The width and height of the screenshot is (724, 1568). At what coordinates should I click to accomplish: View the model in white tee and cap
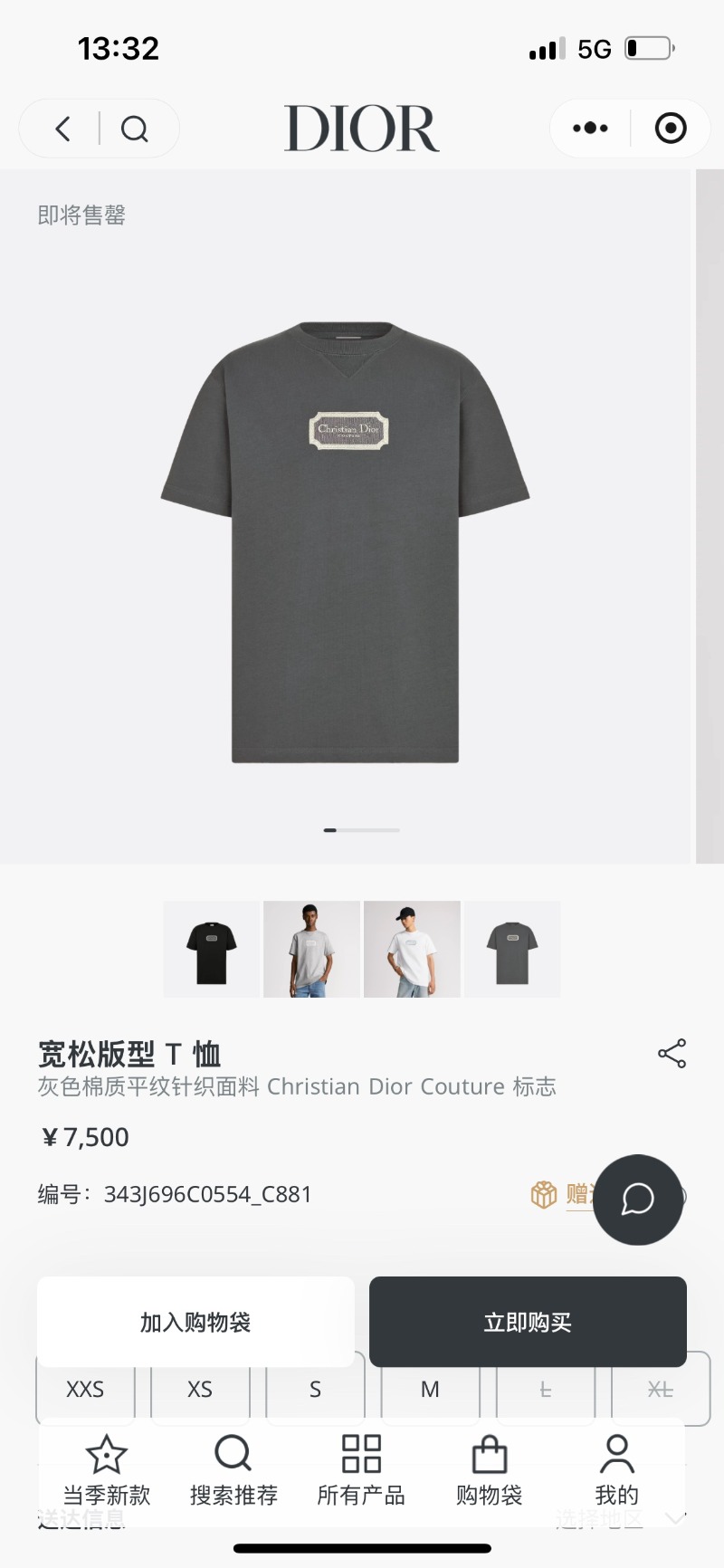(x=412, y=949)
